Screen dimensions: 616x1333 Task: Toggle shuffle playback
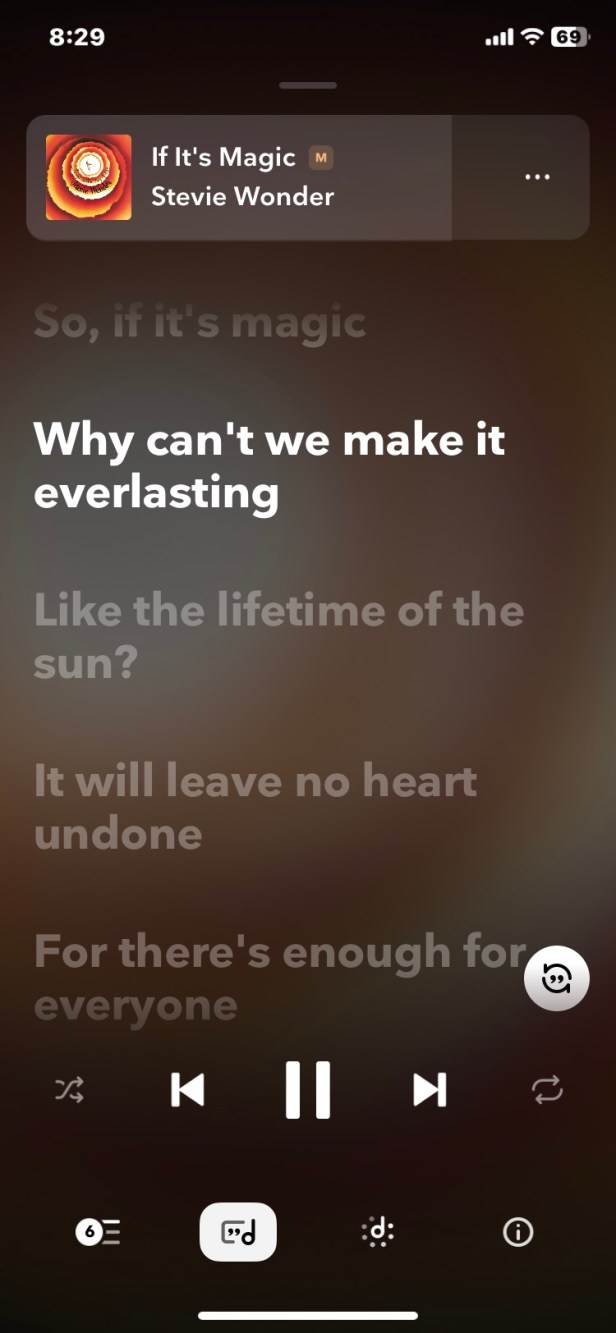tap(69, 1090)
